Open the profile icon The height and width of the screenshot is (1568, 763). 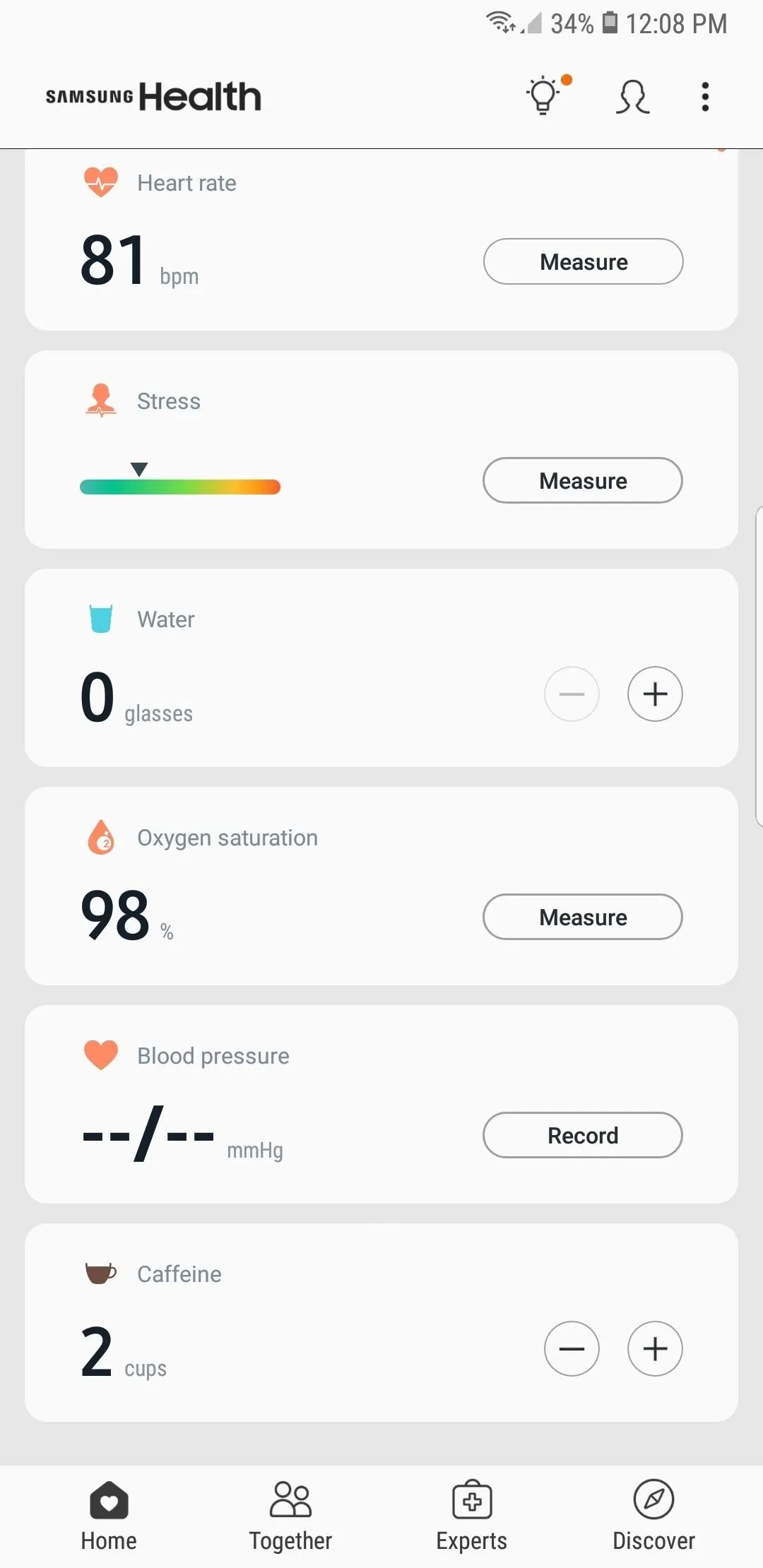[x=632, y=97]
